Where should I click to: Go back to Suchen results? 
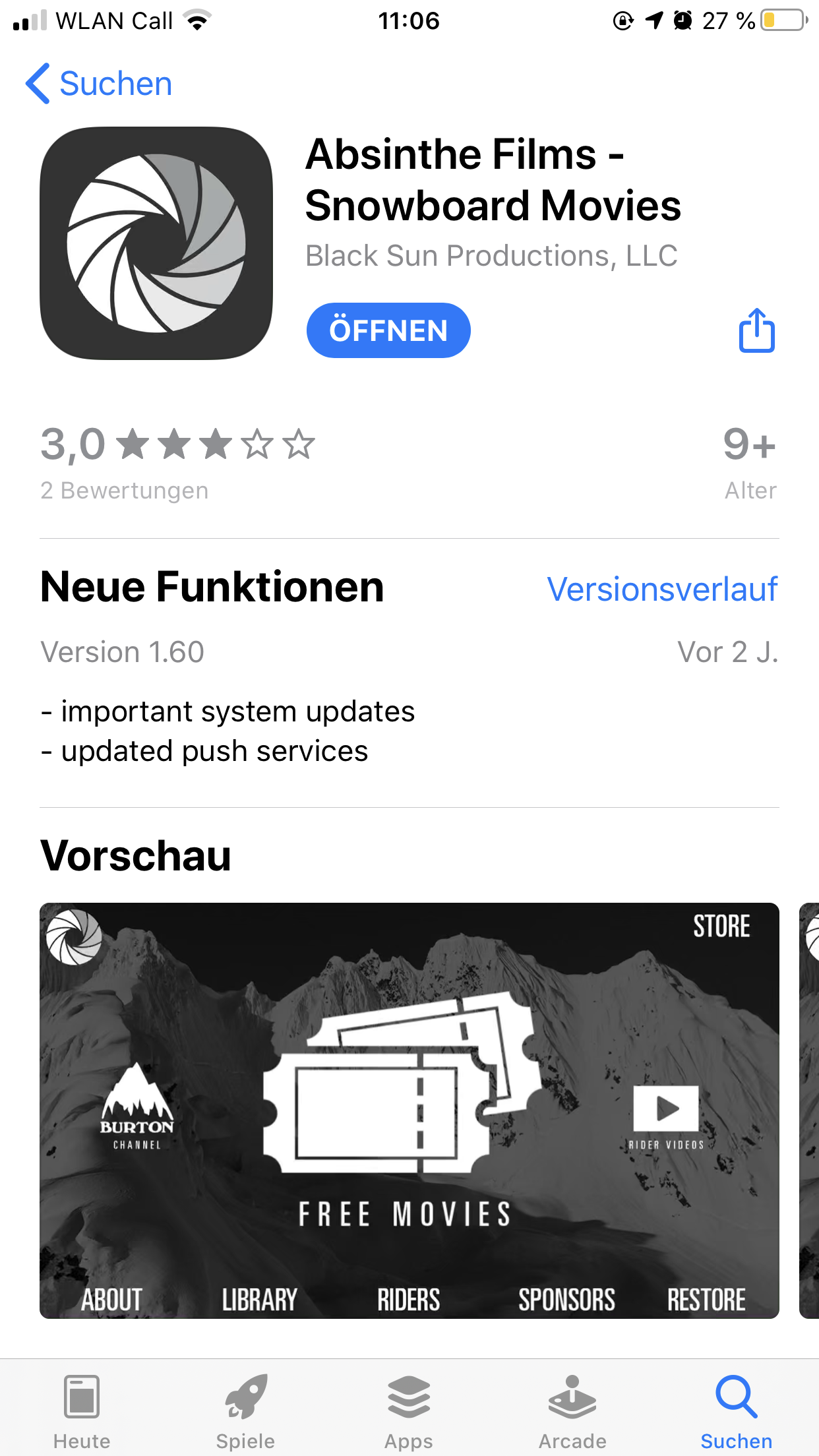(x=99, y=84)
